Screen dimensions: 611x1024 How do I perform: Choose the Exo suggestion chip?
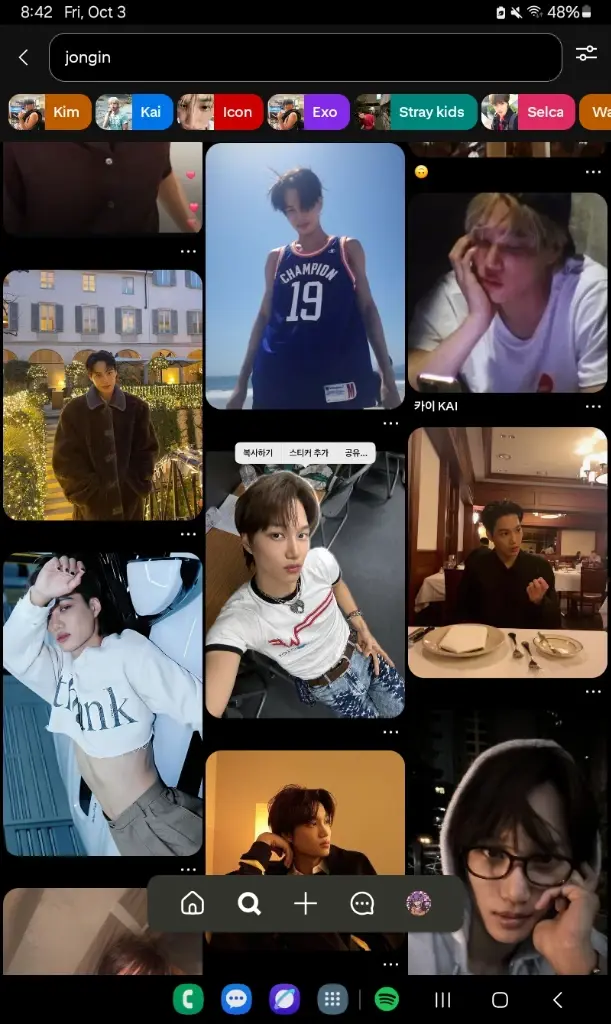pos(308,112)
